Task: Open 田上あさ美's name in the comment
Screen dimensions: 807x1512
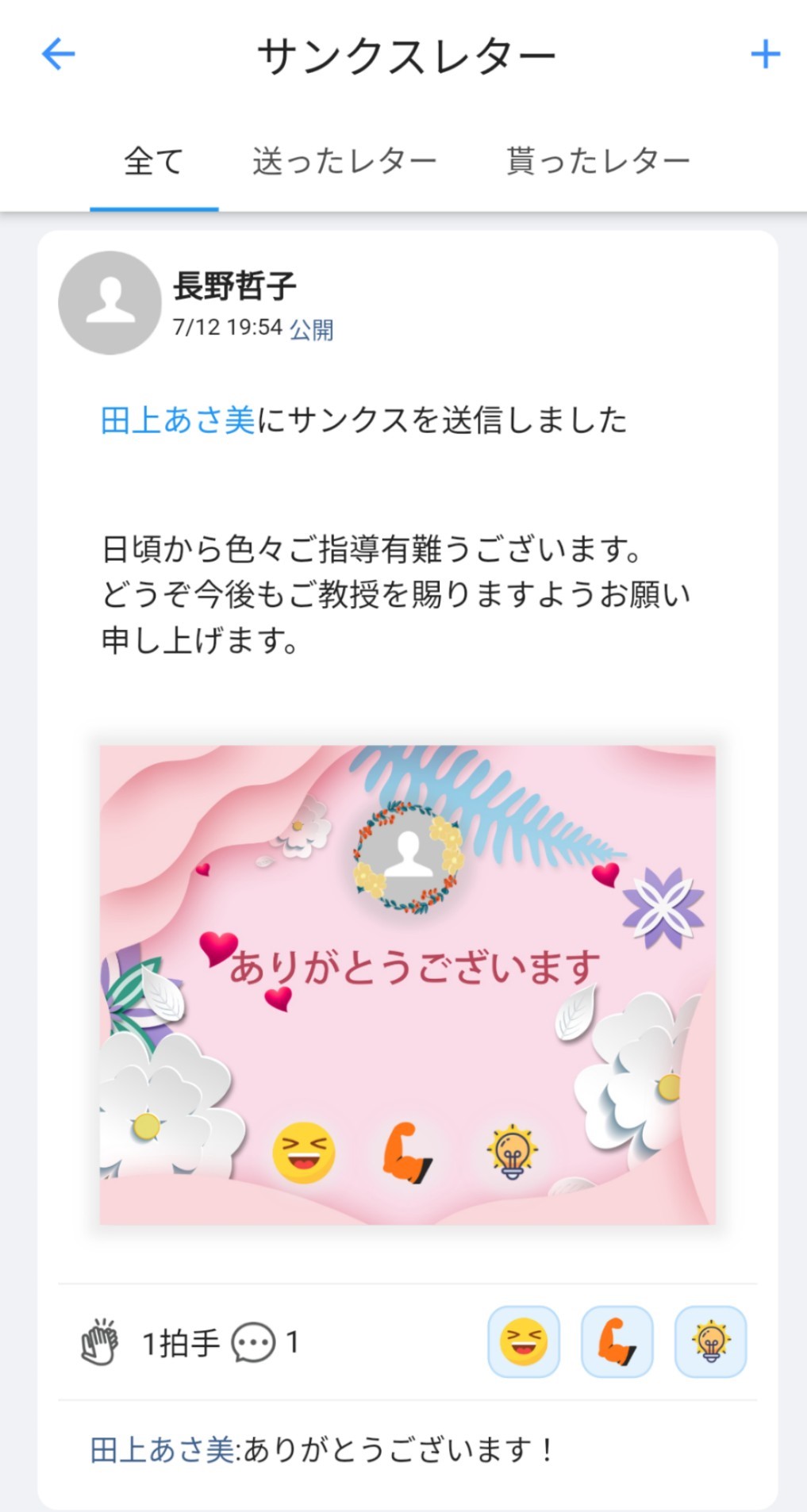Action: [x=162, y=1450]
